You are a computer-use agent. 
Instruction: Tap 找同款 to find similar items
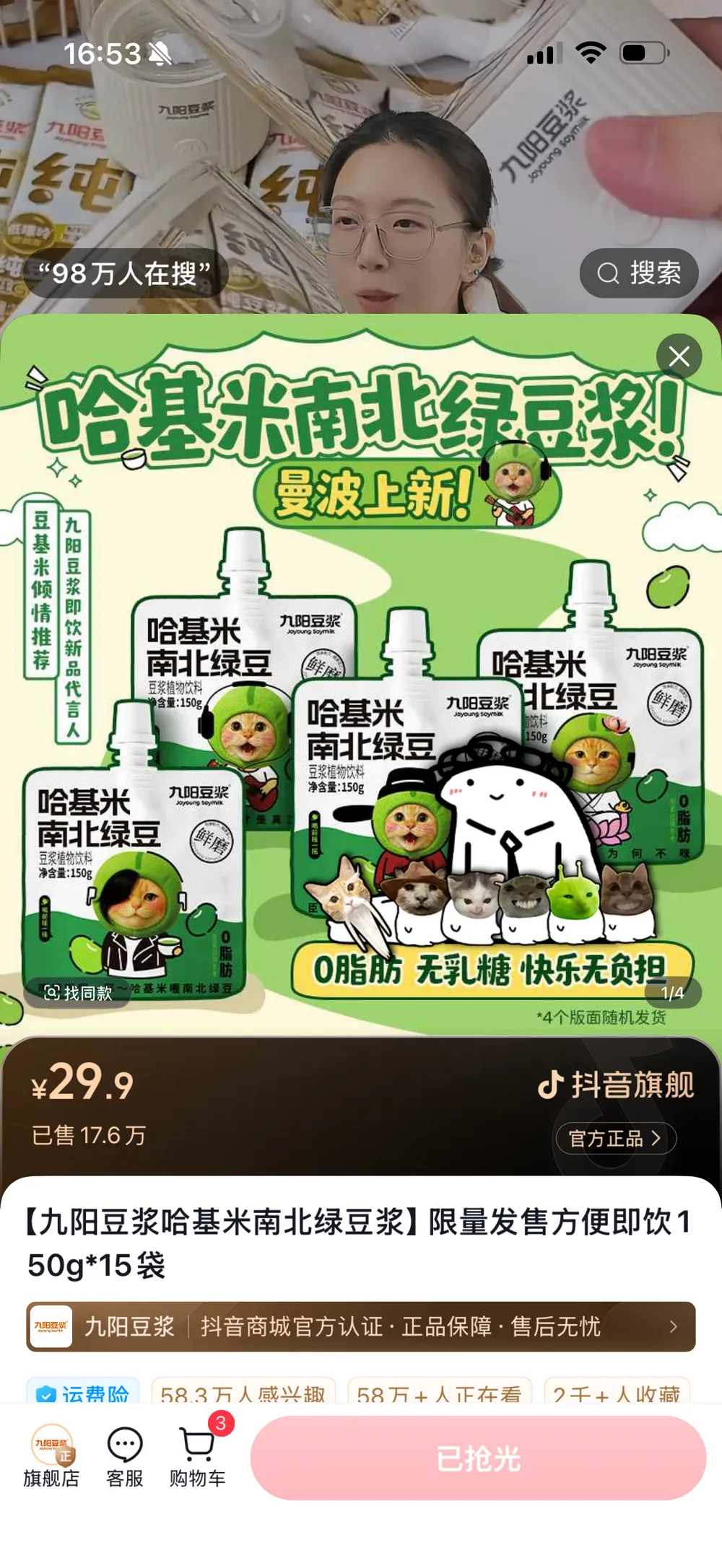(78, 993)
